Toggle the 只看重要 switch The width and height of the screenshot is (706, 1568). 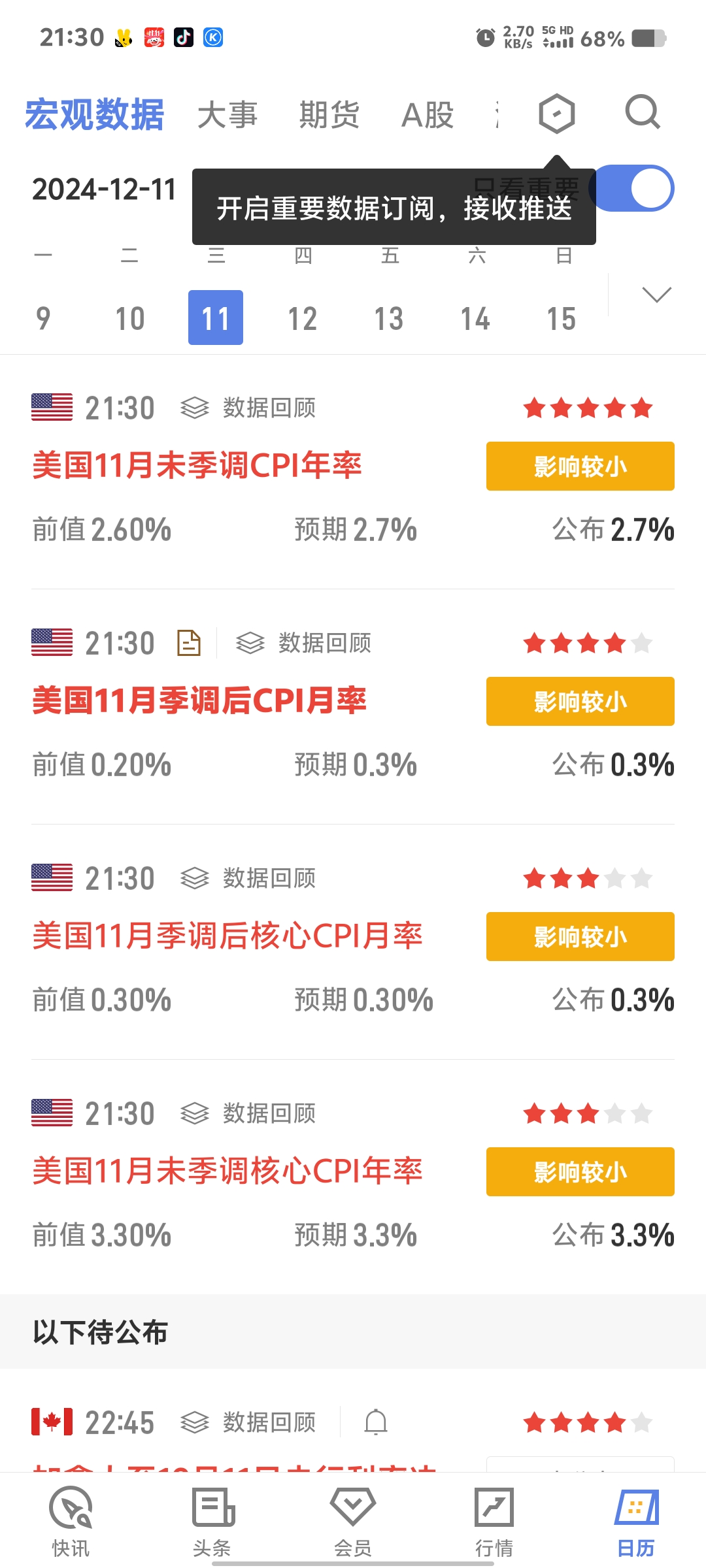pos(633,189)
